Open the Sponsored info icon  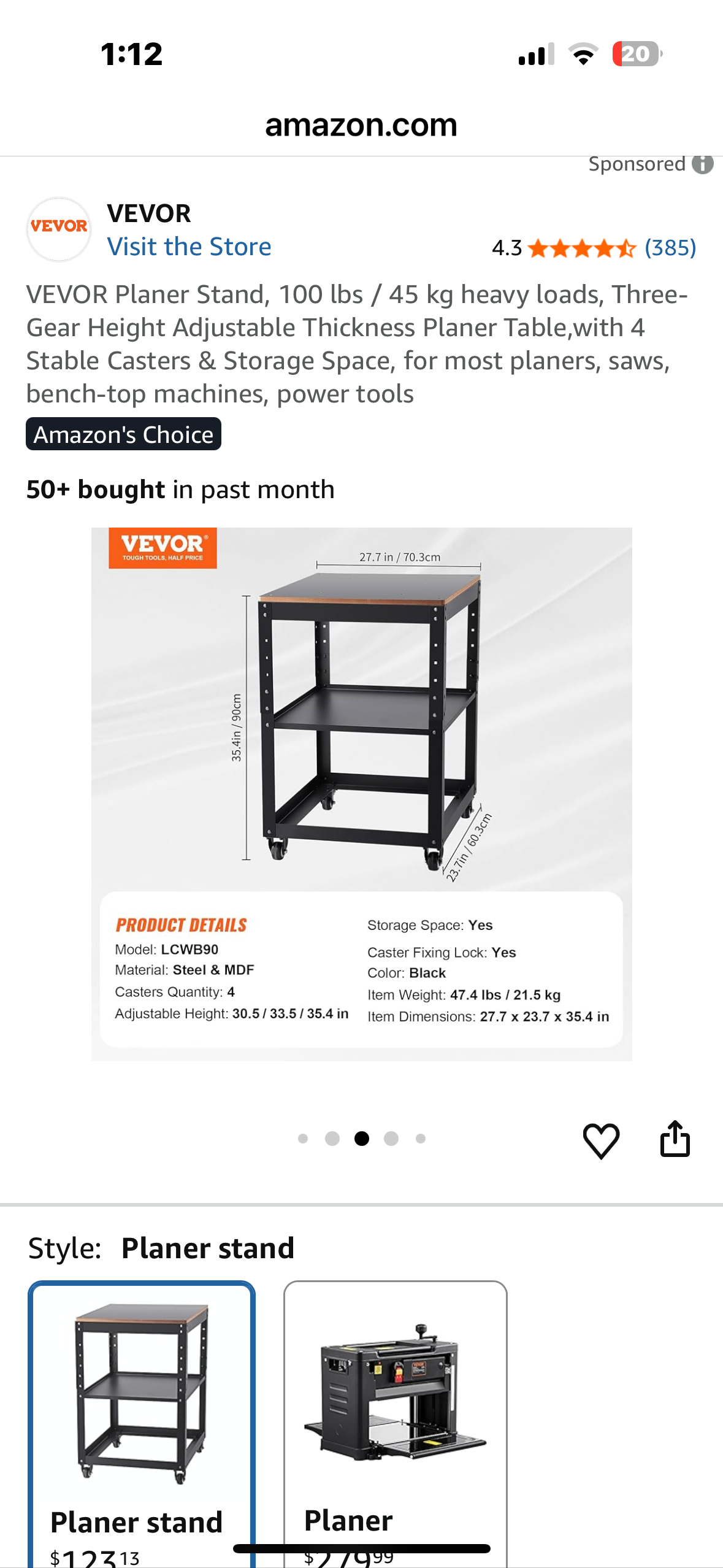703,164
